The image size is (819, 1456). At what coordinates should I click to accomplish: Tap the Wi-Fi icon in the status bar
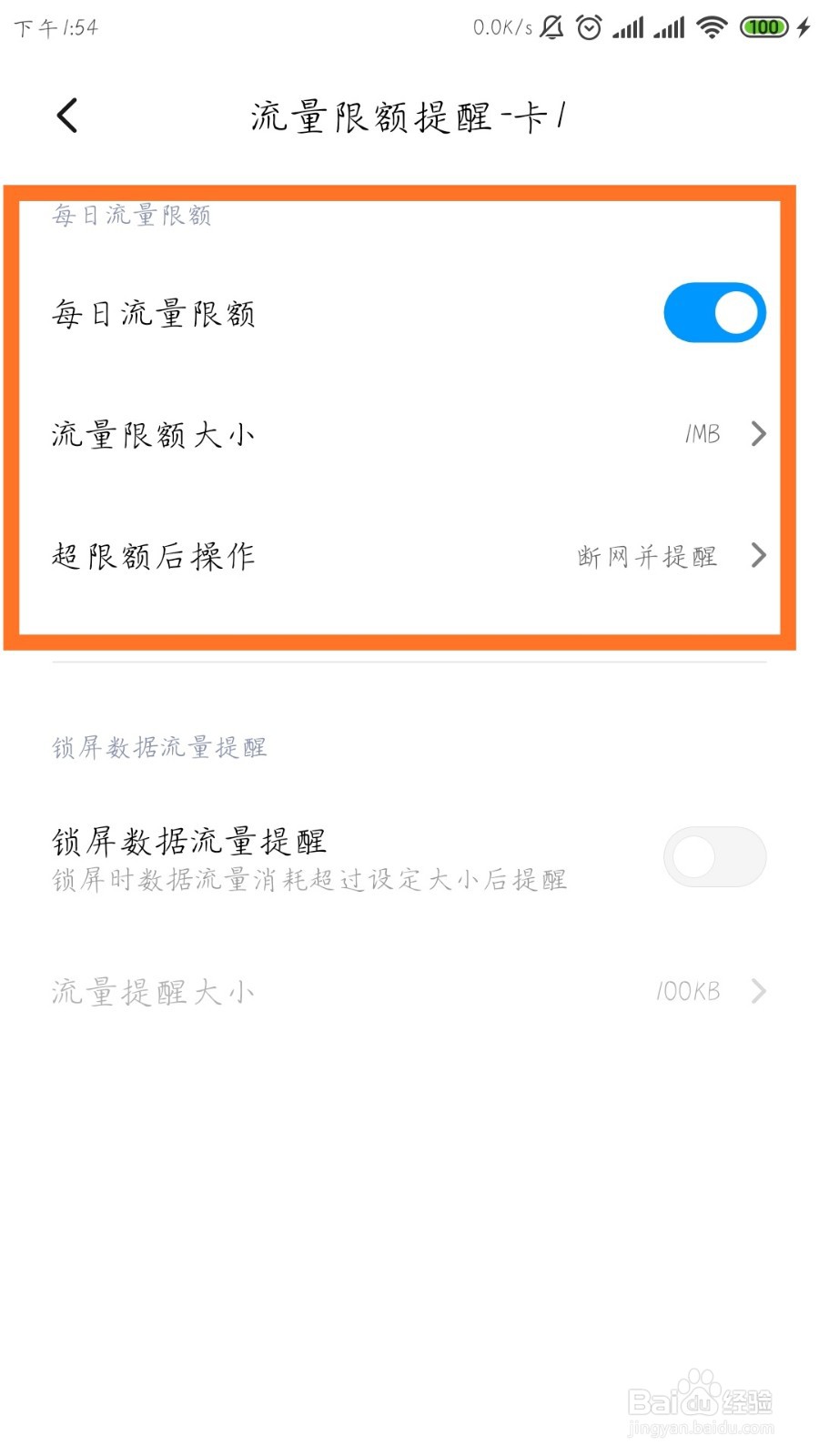(711, 27)
